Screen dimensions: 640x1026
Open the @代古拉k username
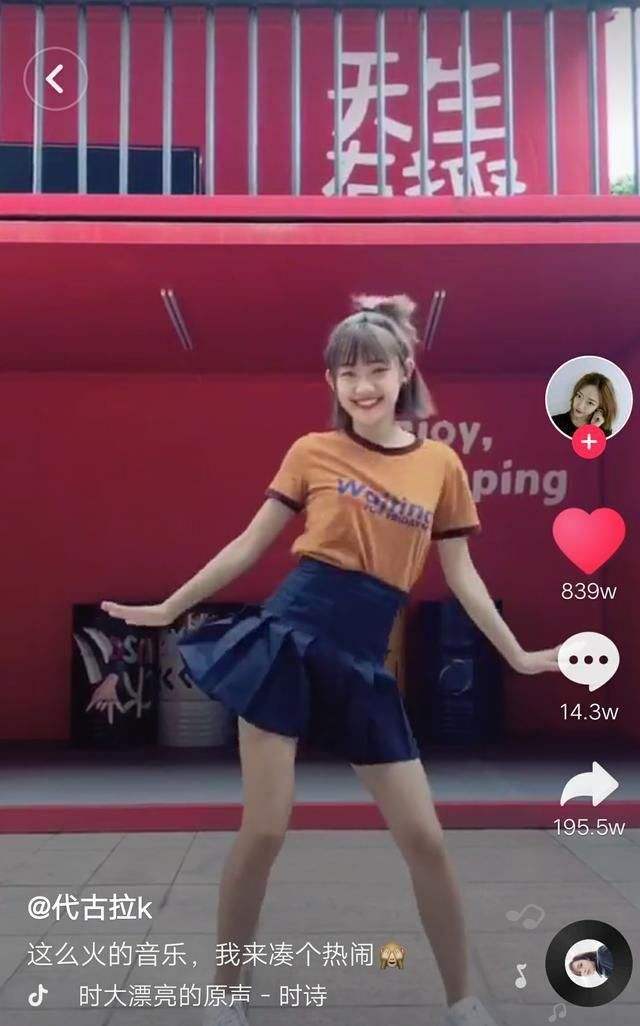point(90,908)
